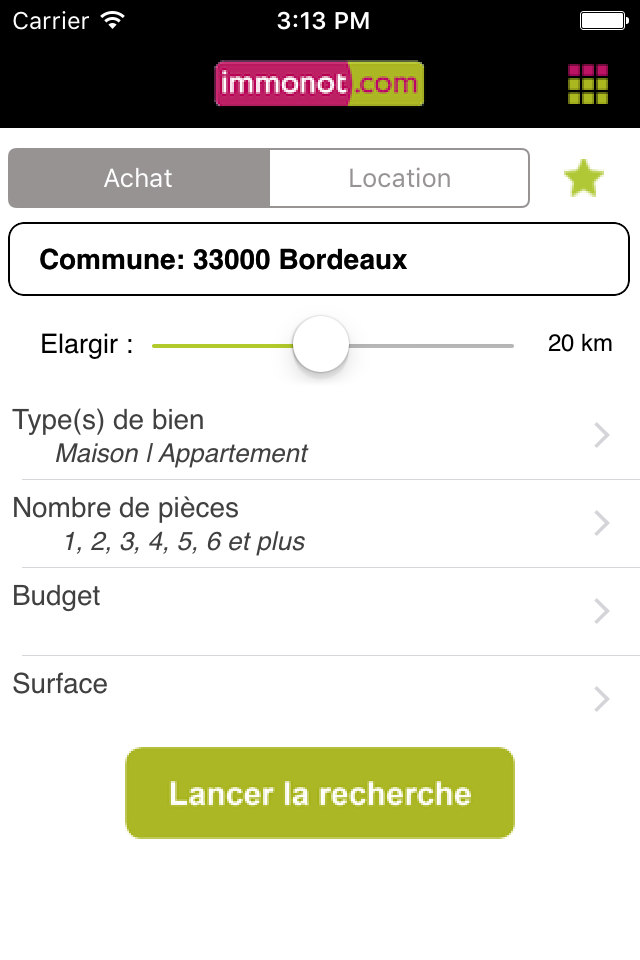Edit the Commune: 33000 Bordeaux field
640x960 pixels.
coord(320,260)
